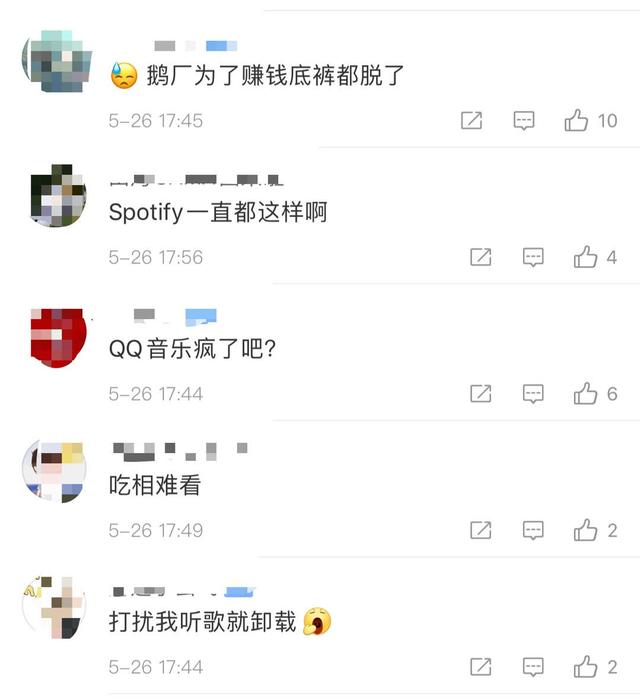640x698 pixels.
Task: Comment on "打扰我听歌就卸载"
Action: (x=533, y=667)
